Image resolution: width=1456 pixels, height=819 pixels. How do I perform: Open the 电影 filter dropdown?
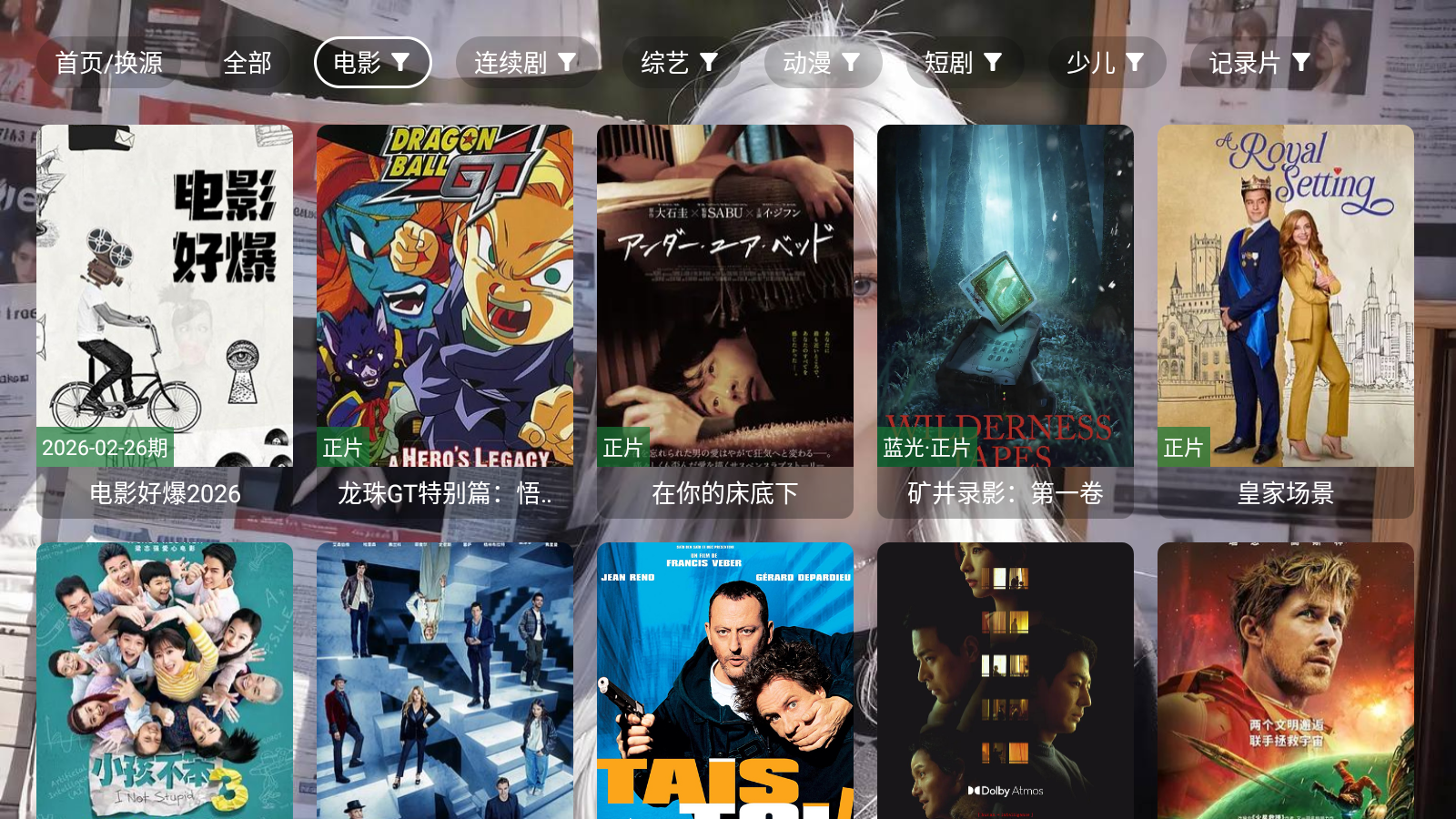(x=372, y=63)
